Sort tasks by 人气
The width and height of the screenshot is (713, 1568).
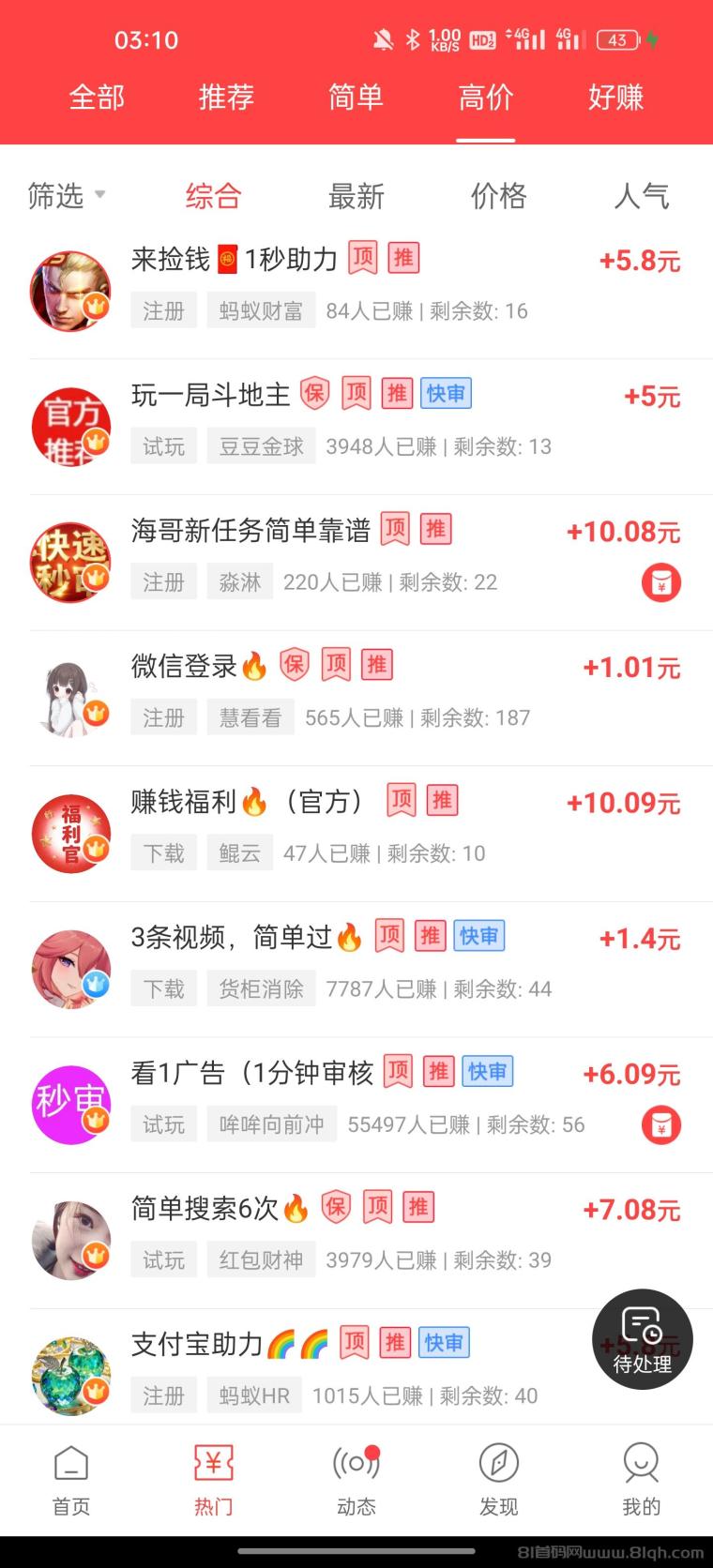click(642, 196)
